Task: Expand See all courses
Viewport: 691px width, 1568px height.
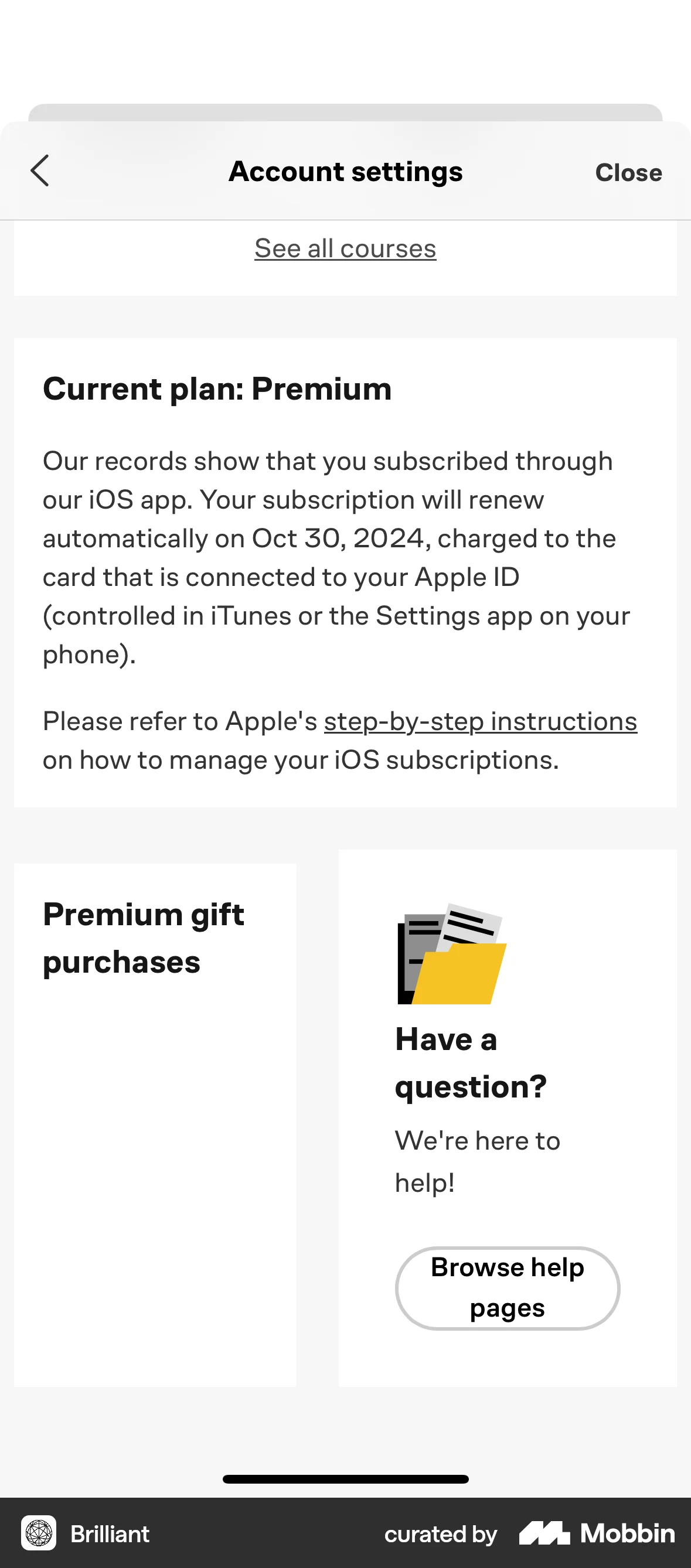Action: (x=345, y=248)
